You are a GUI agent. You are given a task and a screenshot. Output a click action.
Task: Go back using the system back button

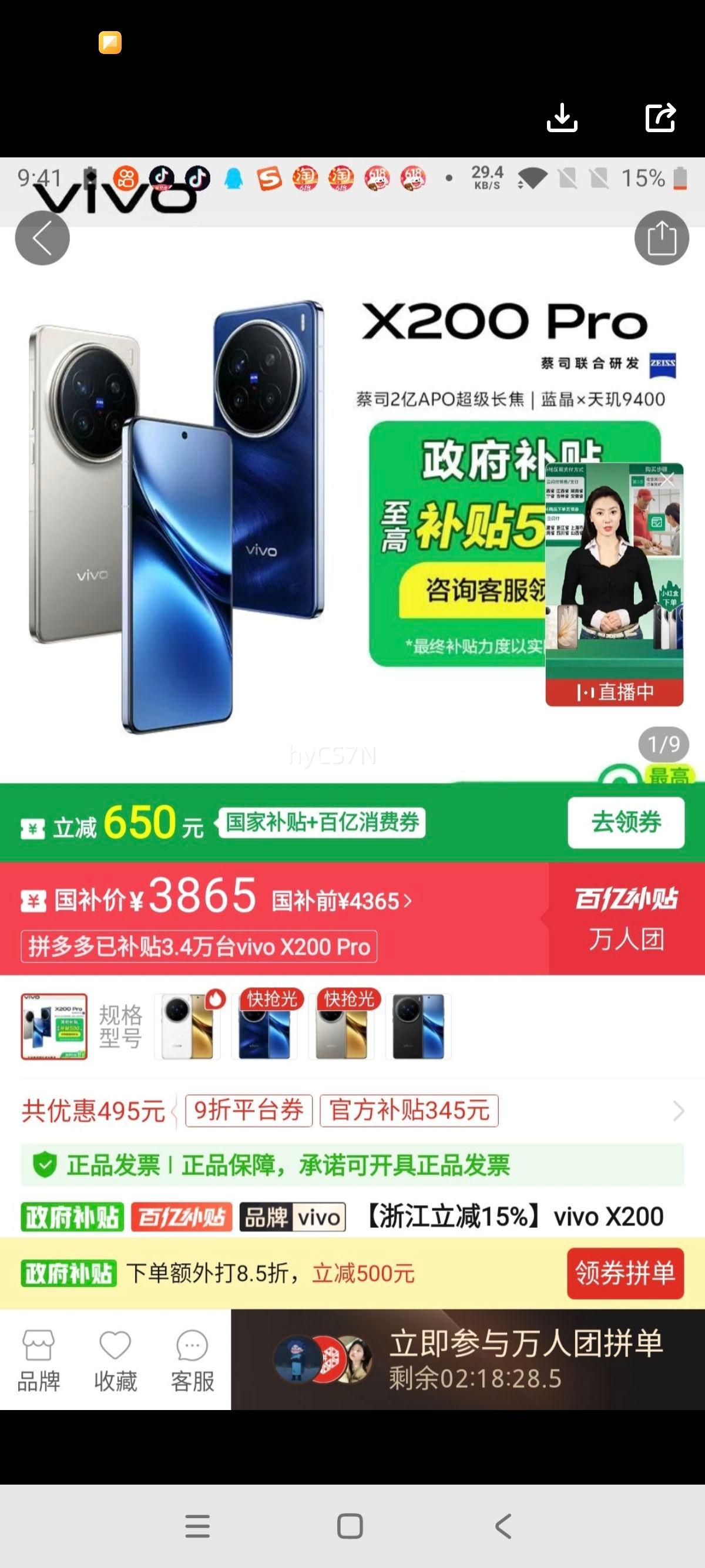coord(503,1526)
